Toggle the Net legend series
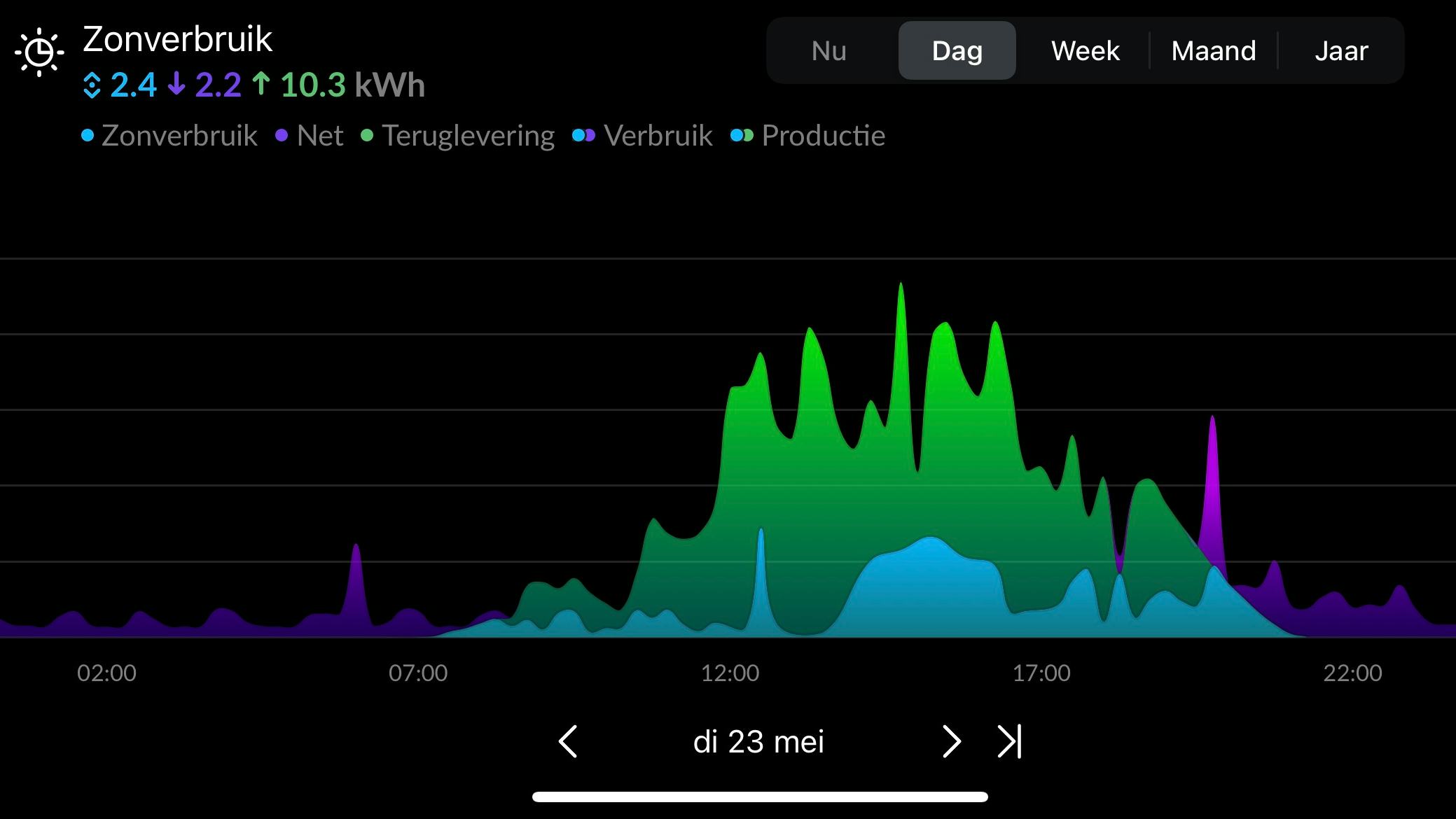1456x819 pixels. [310, 136]
